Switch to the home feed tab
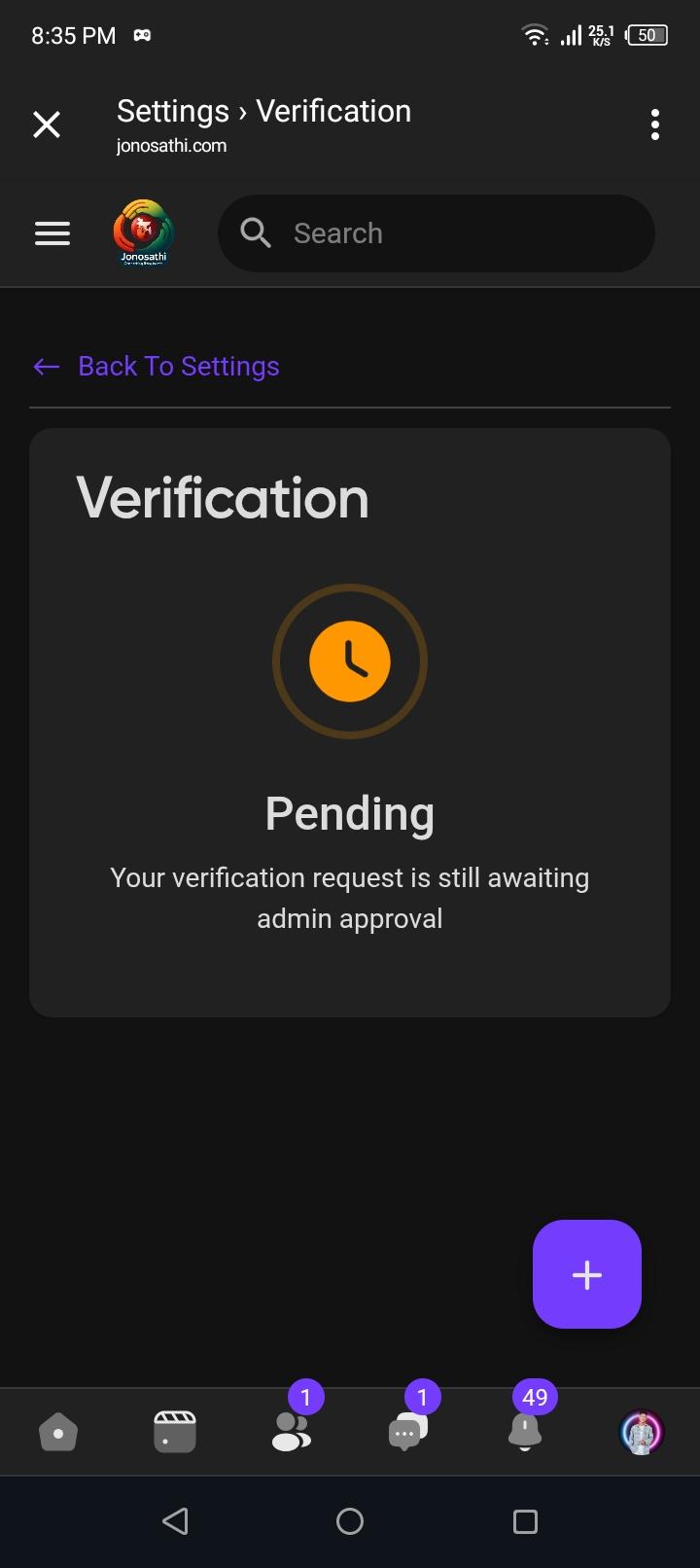 click(x=58, y=1433)
